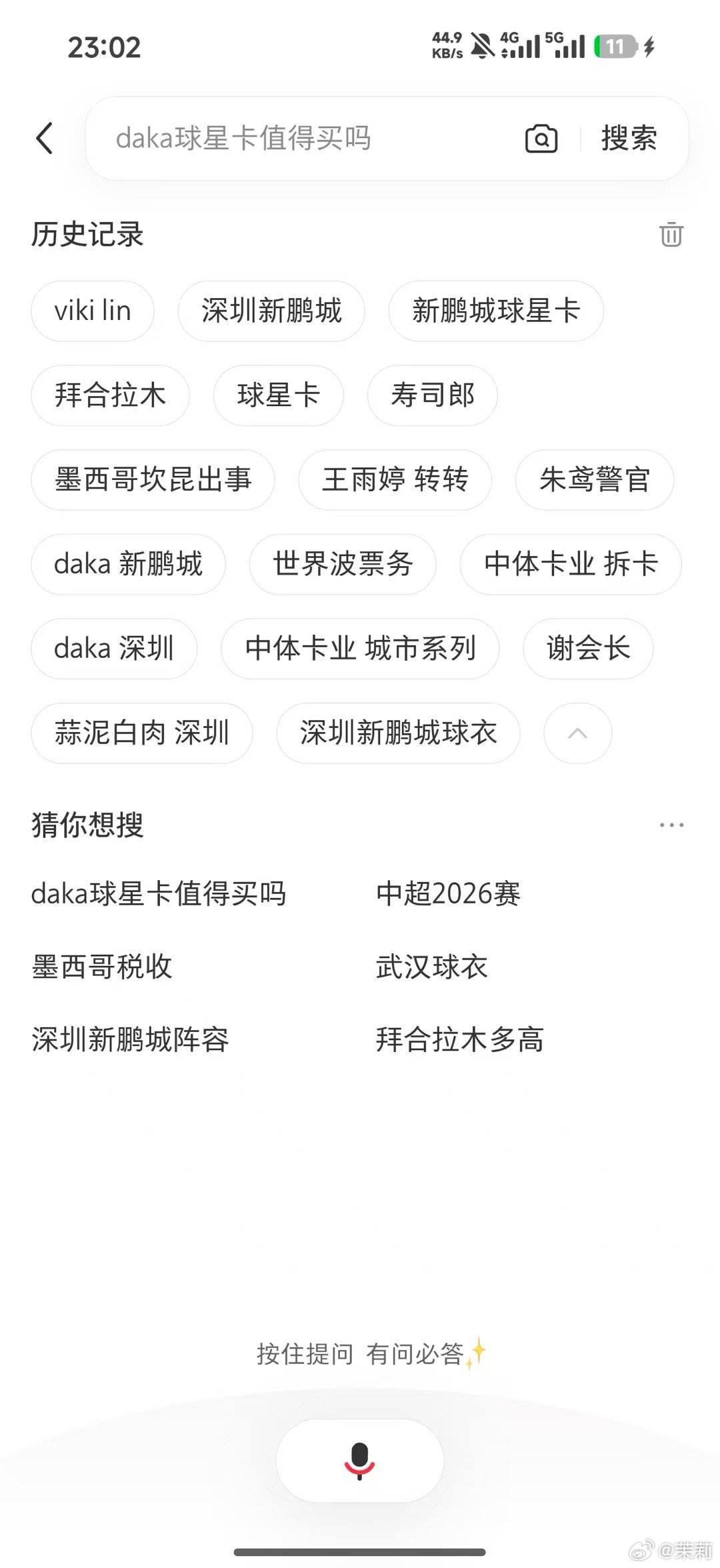
Task: Select history chip 寿司郎
Action: click(431, 395)
